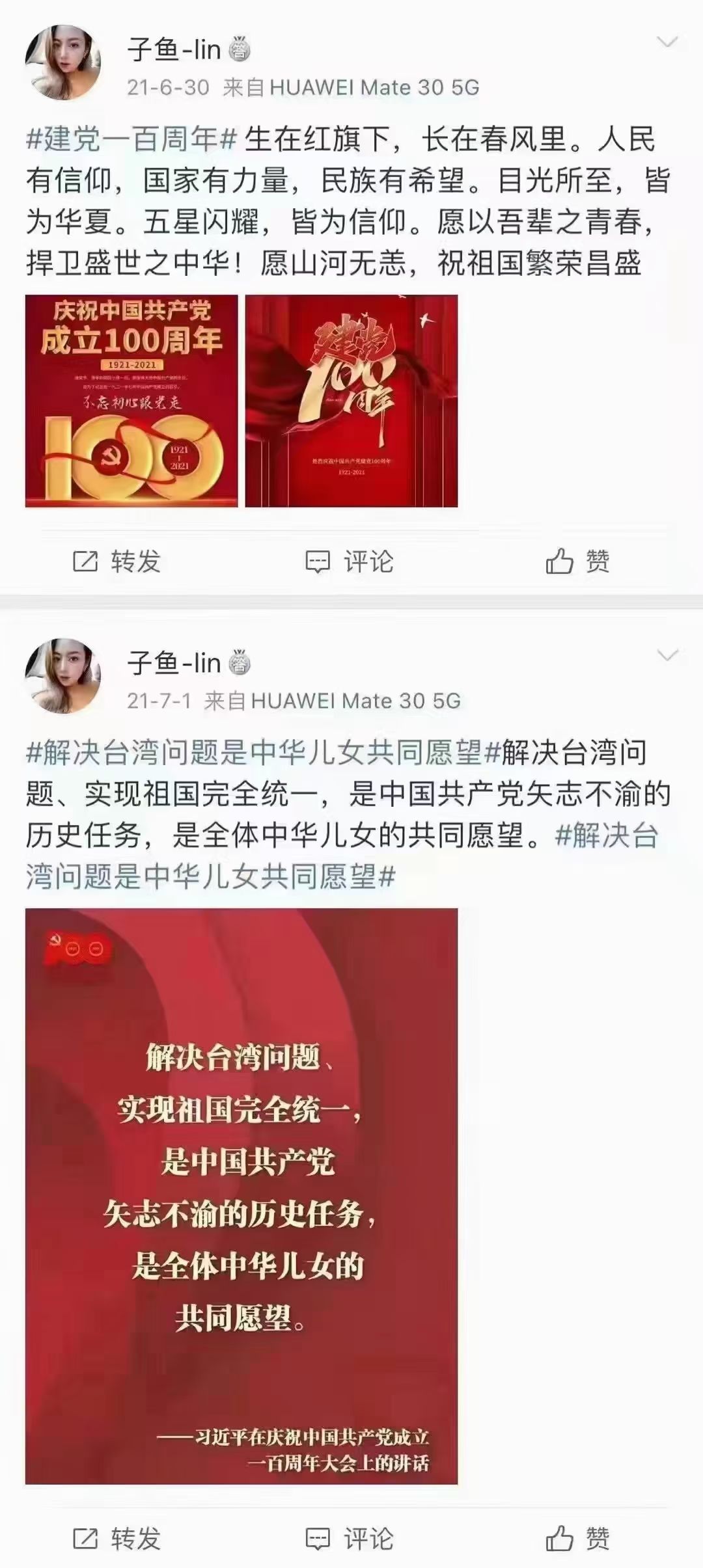
Task: Open the avatar on the 21-7-1 post
Action: (x=63, y=676)
